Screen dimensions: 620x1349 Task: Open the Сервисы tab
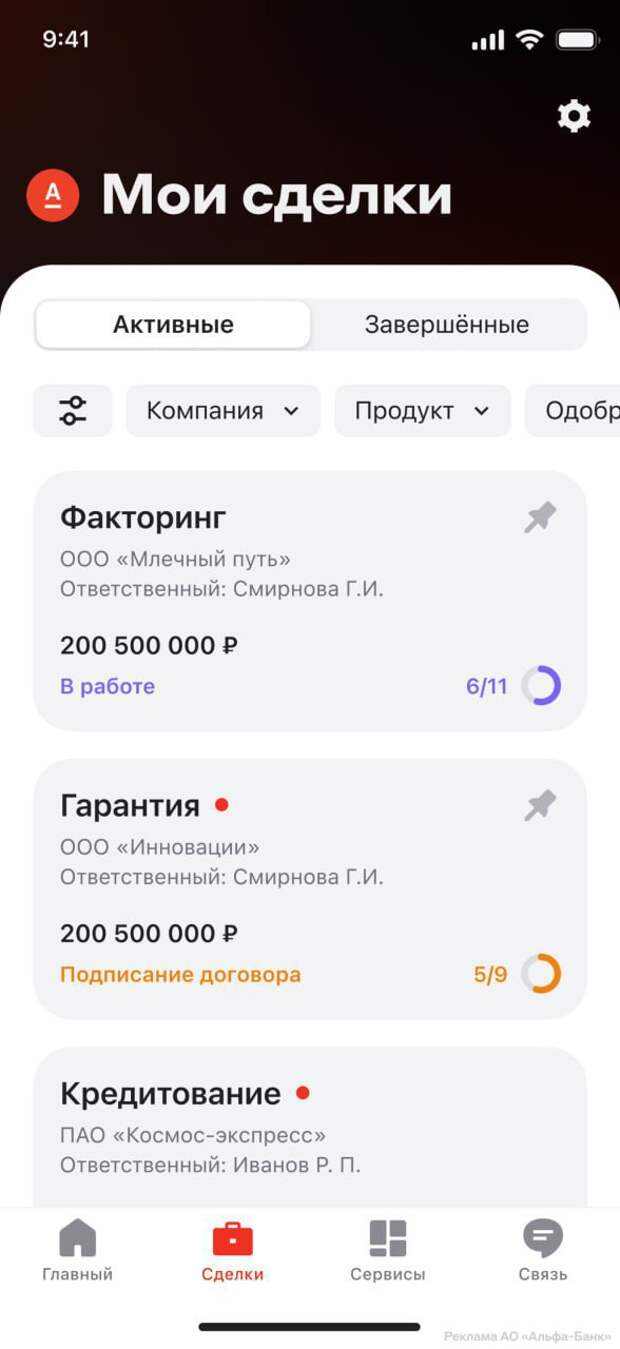pos(388,1250)
